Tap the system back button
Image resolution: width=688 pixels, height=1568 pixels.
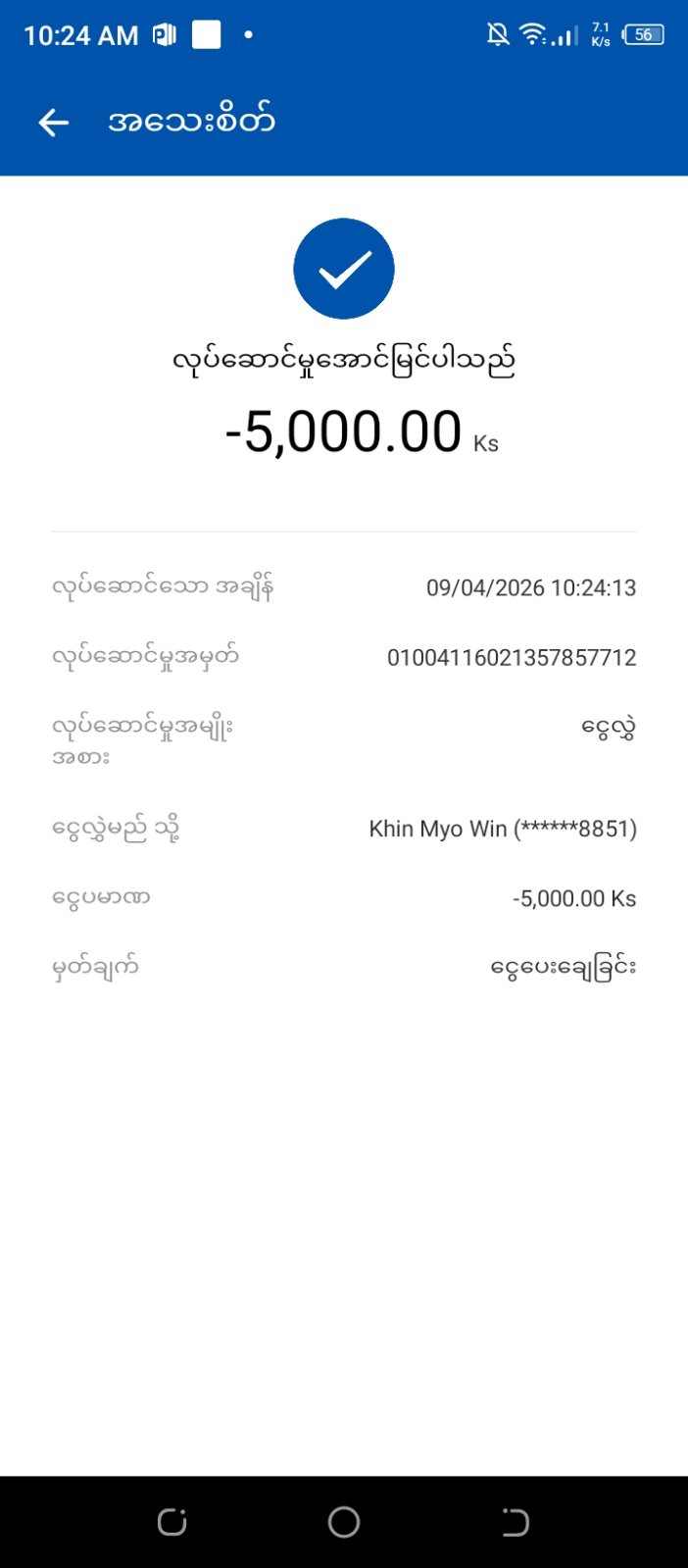[516, 1522]
